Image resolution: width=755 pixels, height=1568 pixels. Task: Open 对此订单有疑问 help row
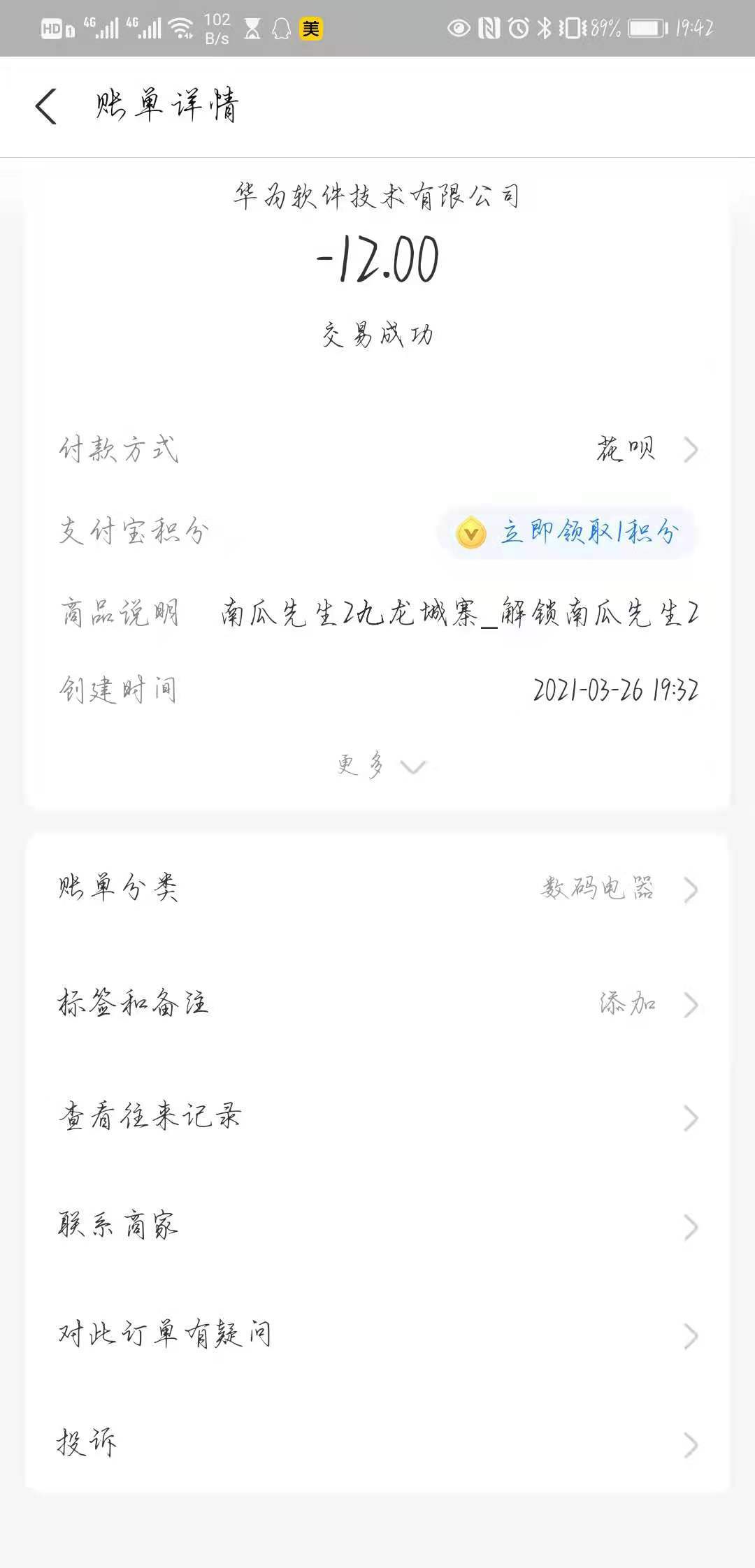377,1335
